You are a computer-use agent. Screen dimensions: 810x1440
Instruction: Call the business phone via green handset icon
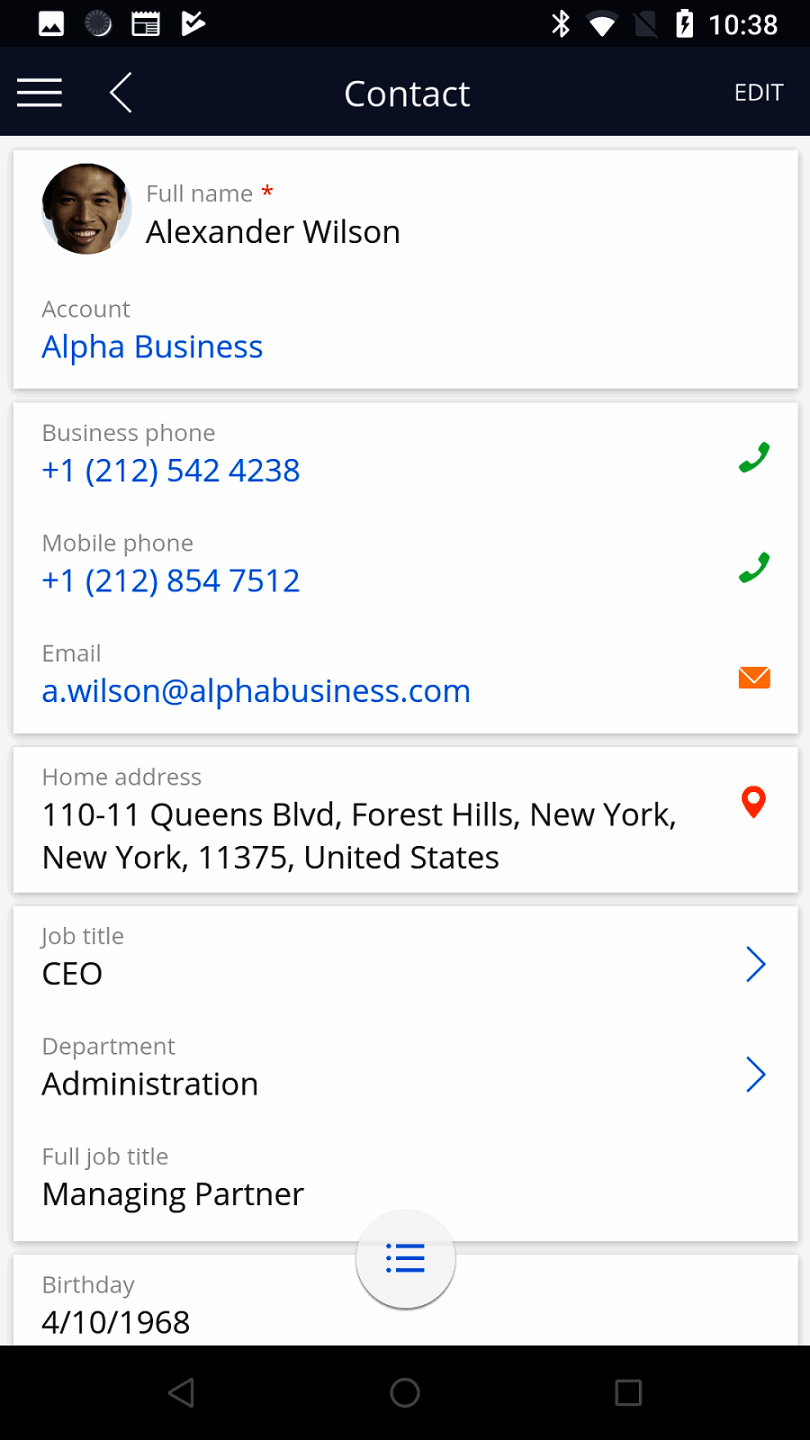point(754,458)
